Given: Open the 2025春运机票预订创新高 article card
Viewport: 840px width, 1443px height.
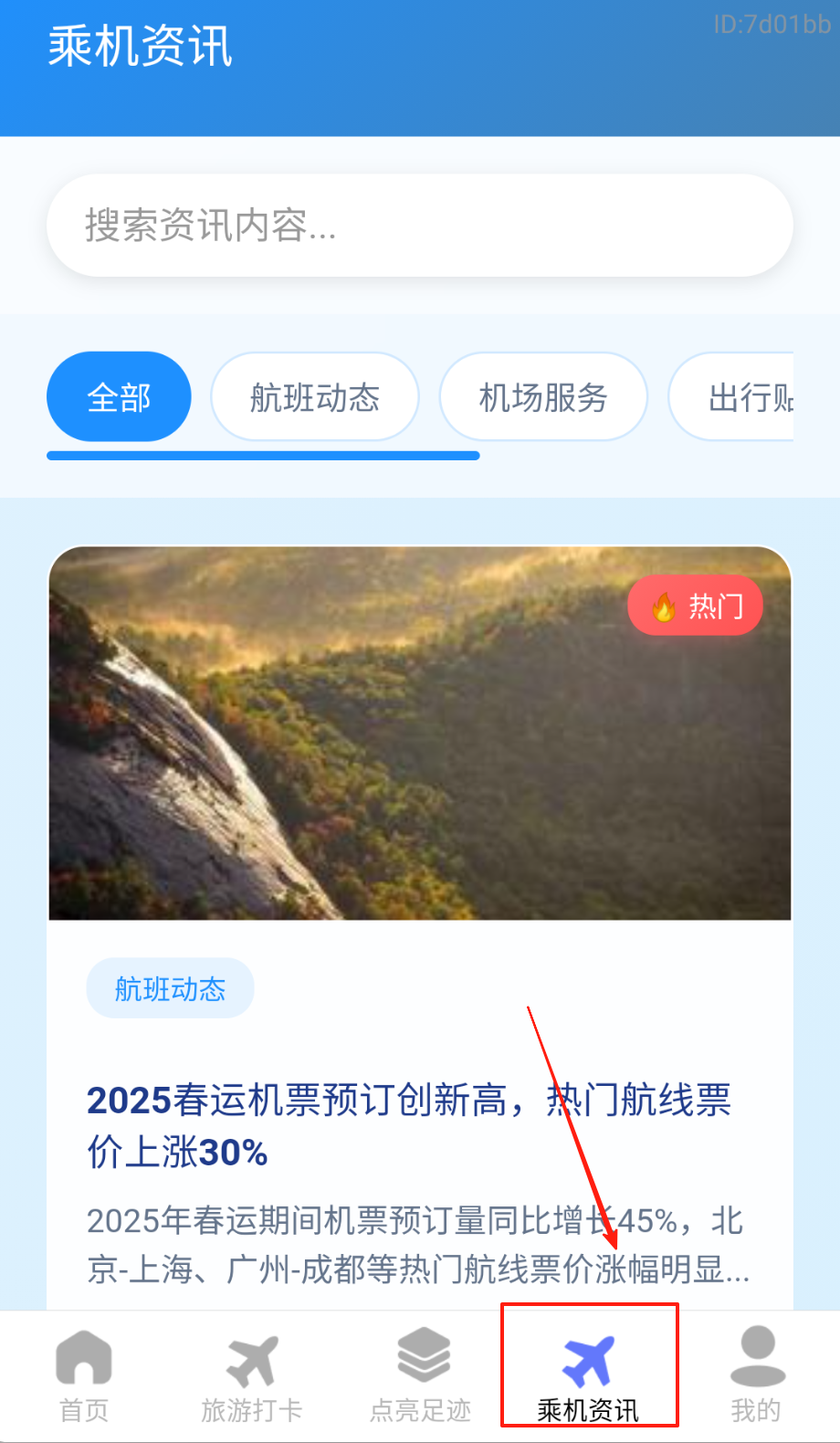Looking at the screenshot, I should click(419, 1123).
